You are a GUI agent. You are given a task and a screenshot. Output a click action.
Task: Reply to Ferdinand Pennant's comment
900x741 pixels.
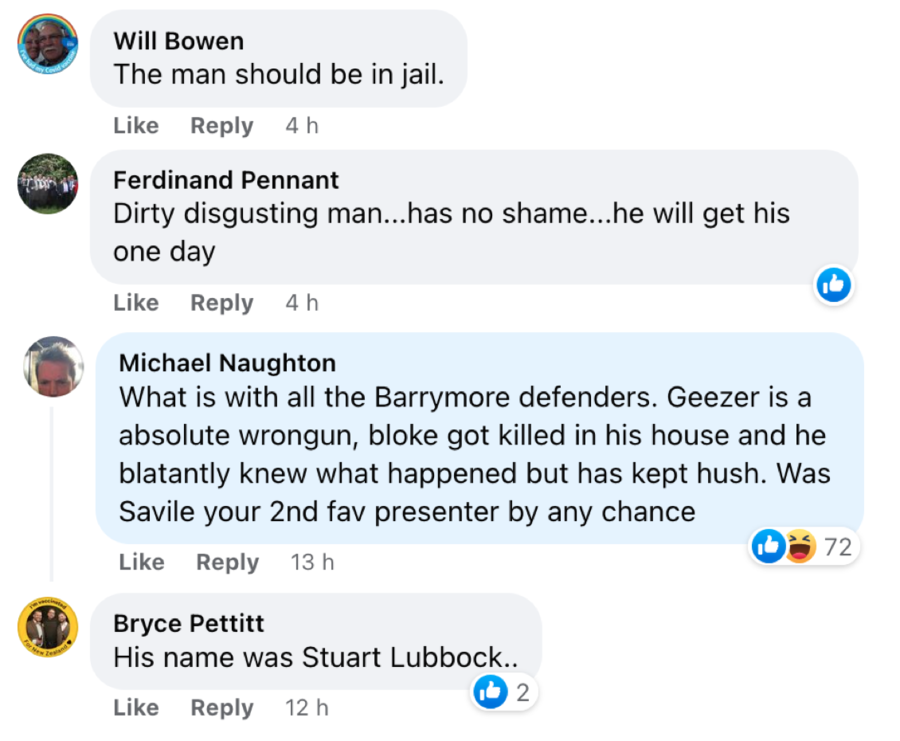point(222,303)
